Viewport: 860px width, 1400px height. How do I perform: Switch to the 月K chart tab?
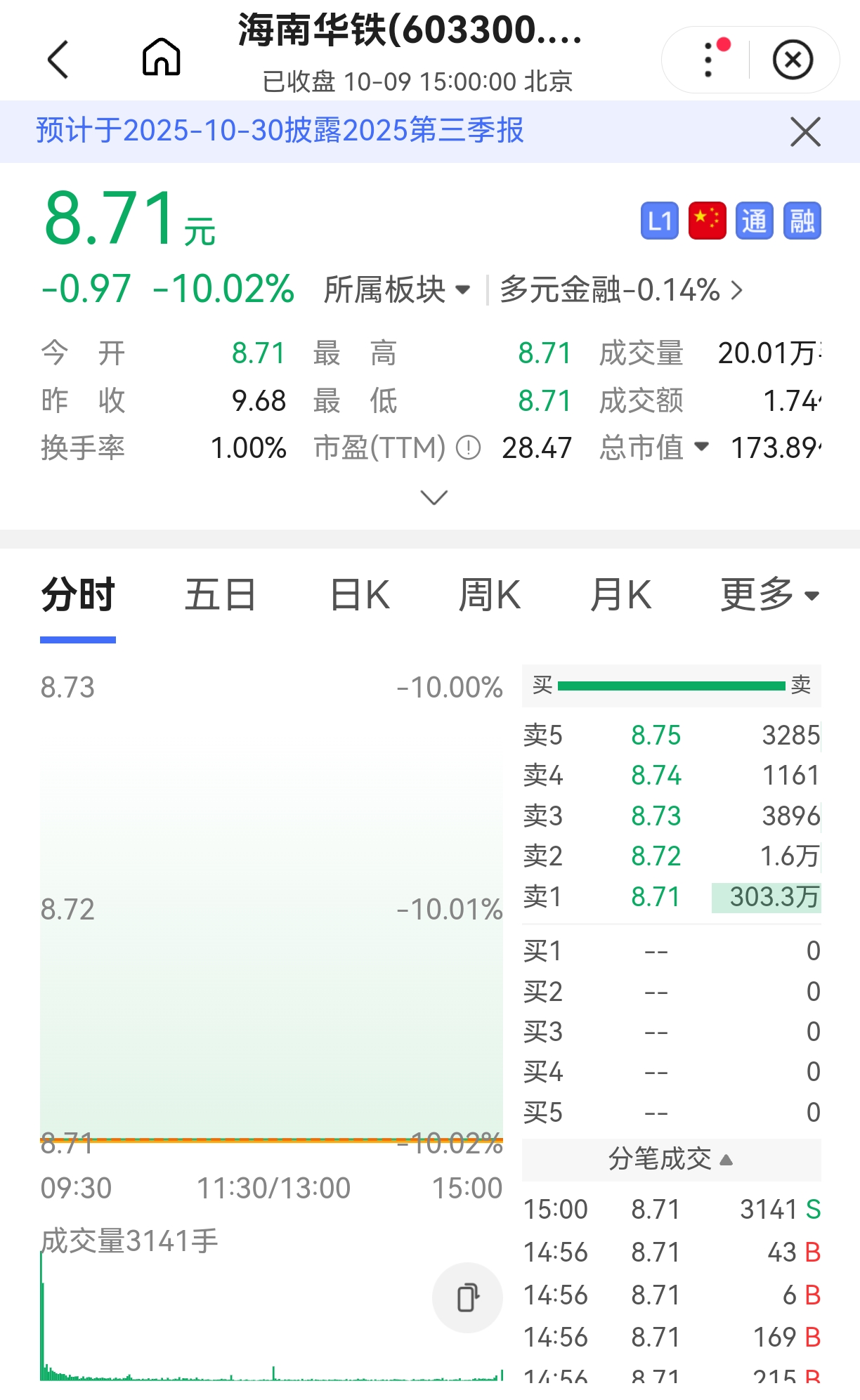(620, 596)
